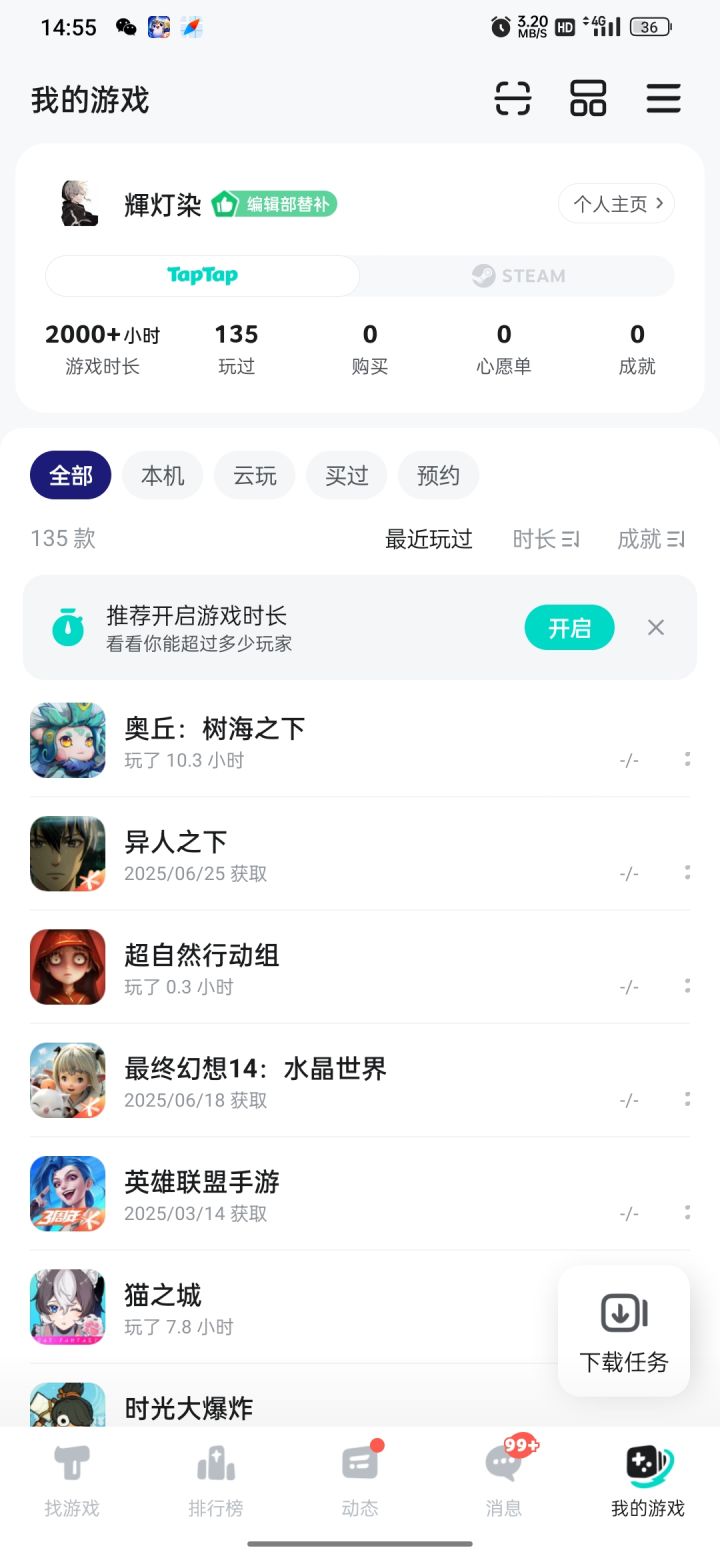Check the battery indicator in status bar
Image resolution: width=720 pixels, height=1560 pixels.
click(651, 27)
